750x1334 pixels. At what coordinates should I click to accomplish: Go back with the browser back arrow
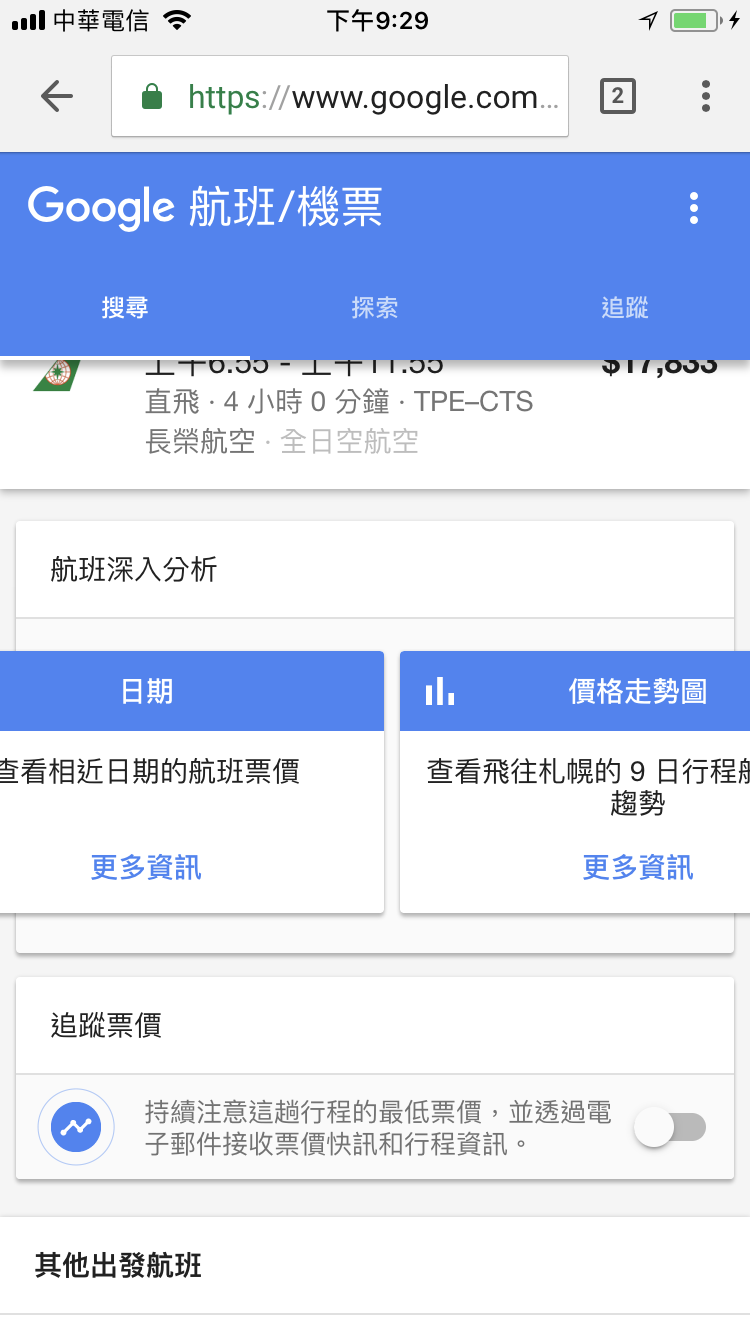tap(57, 96)
